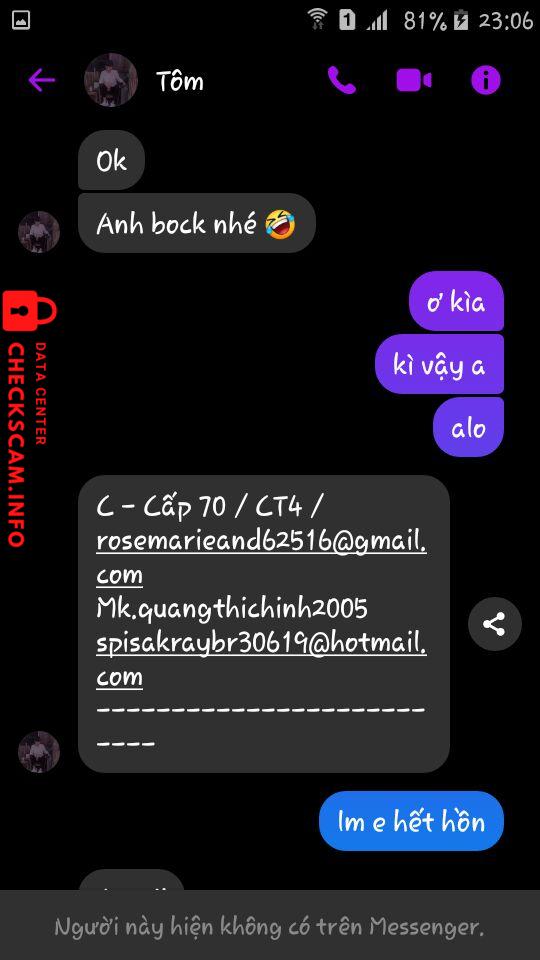Open the spisakraybr30619@hotmail.com link
The image size is (540, 960).
pos(261,660)
